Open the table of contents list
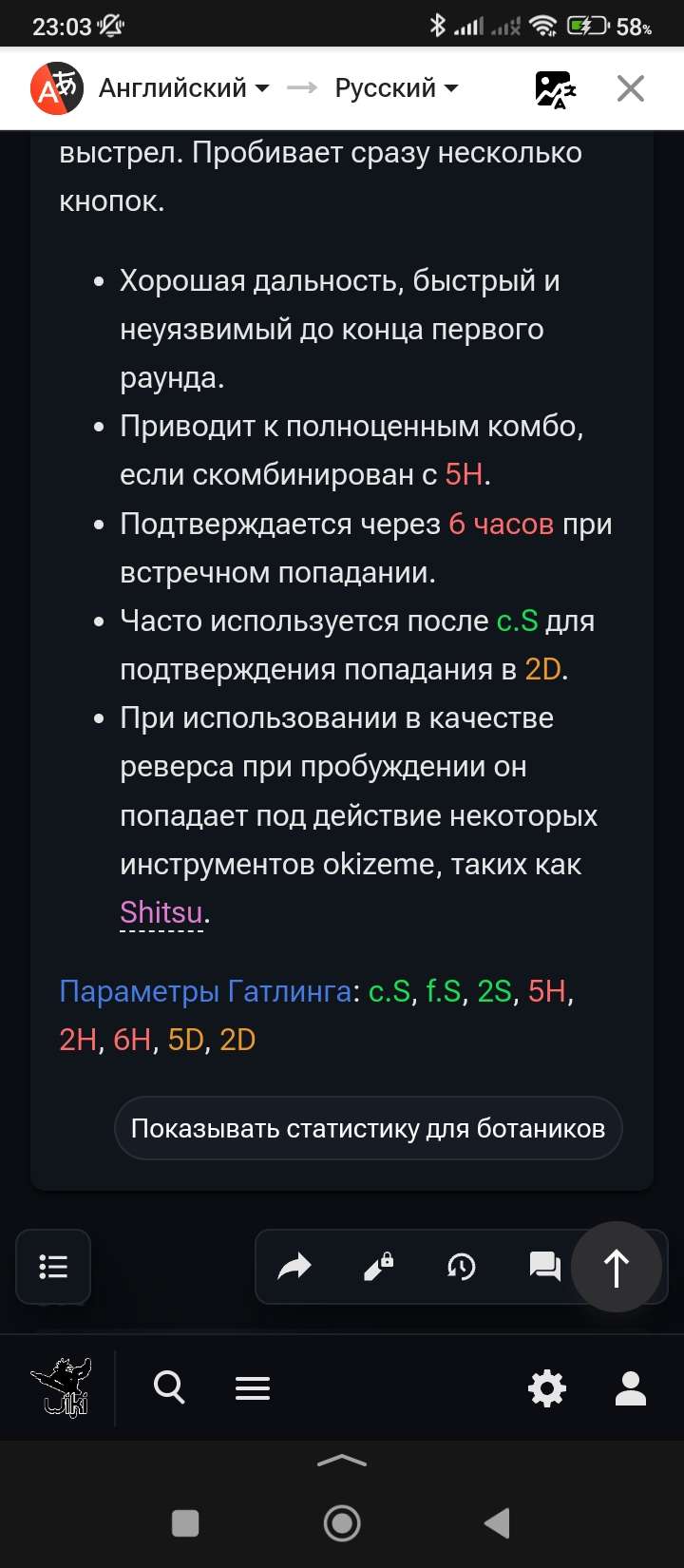 (53, 1267)
